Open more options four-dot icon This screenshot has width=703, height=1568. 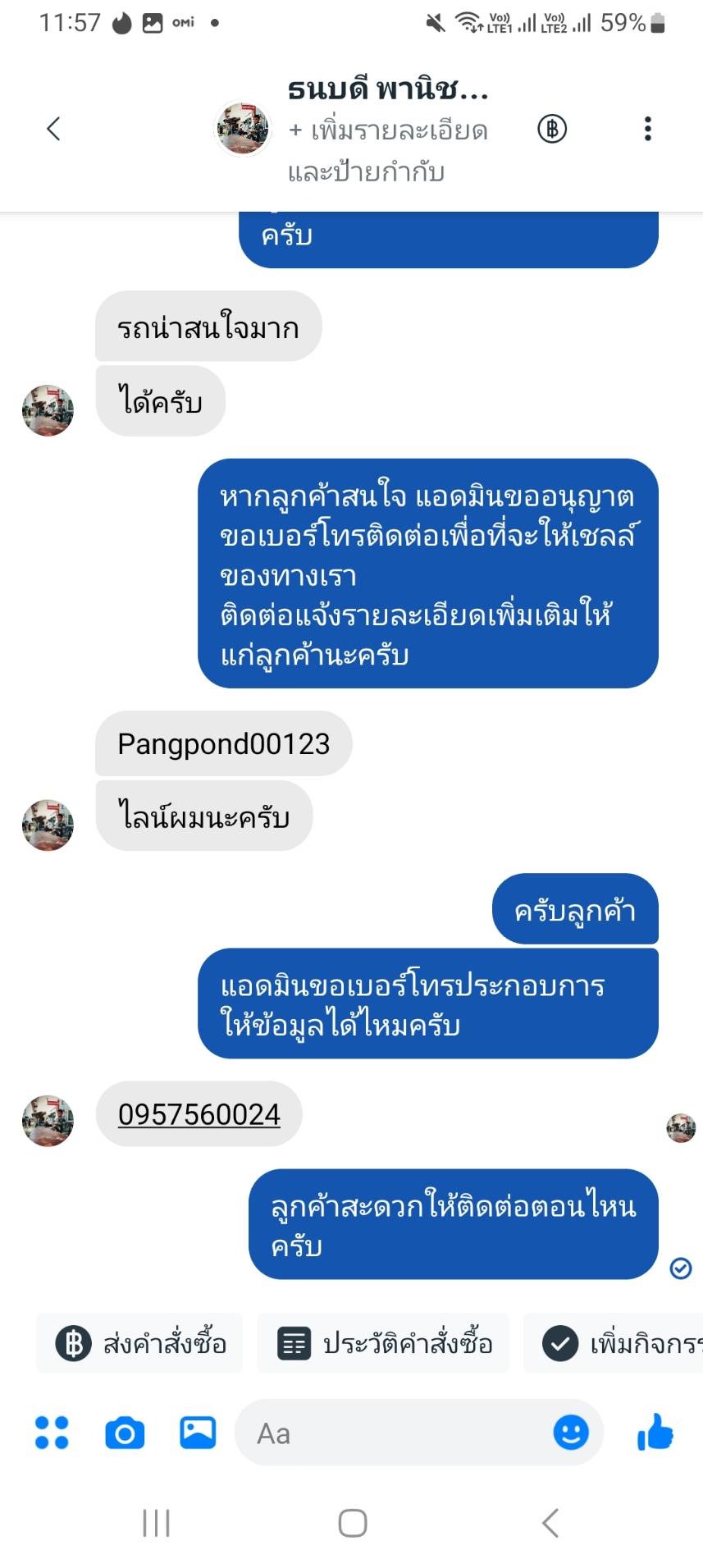click(x=52, y=1433)
